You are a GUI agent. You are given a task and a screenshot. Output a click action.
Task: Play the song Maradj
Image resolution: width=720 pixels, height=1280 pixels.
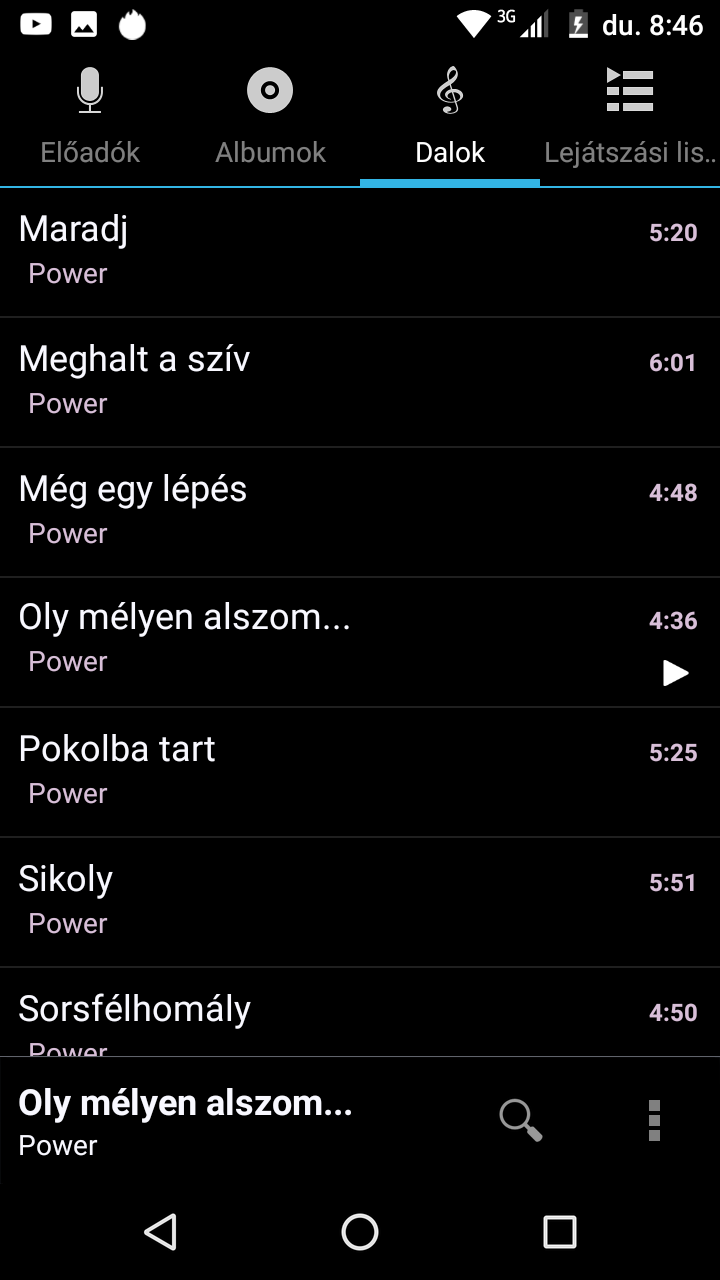(x=360, y=252)
